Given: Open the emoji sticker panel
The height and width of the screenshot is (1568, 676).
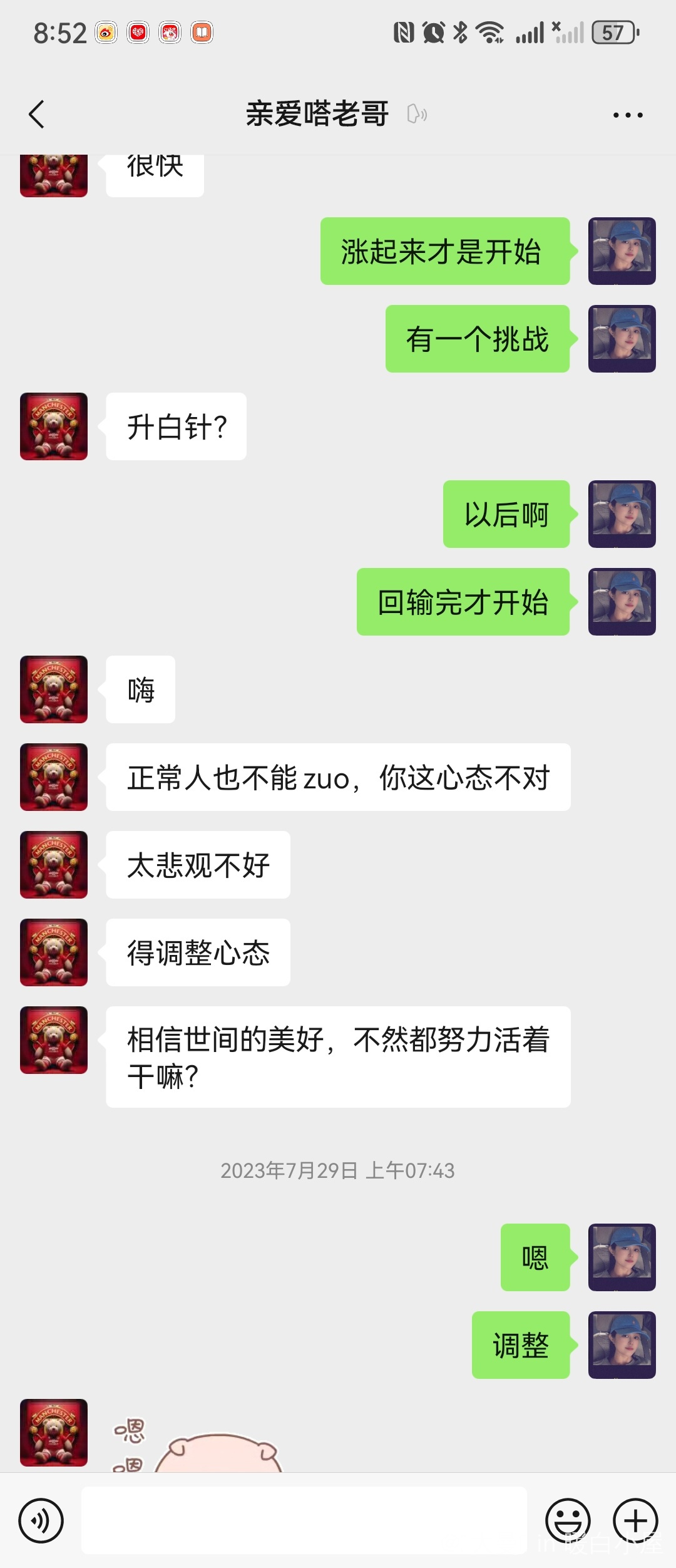Looking at the screenshot, I should click(x=568, y=1521).
